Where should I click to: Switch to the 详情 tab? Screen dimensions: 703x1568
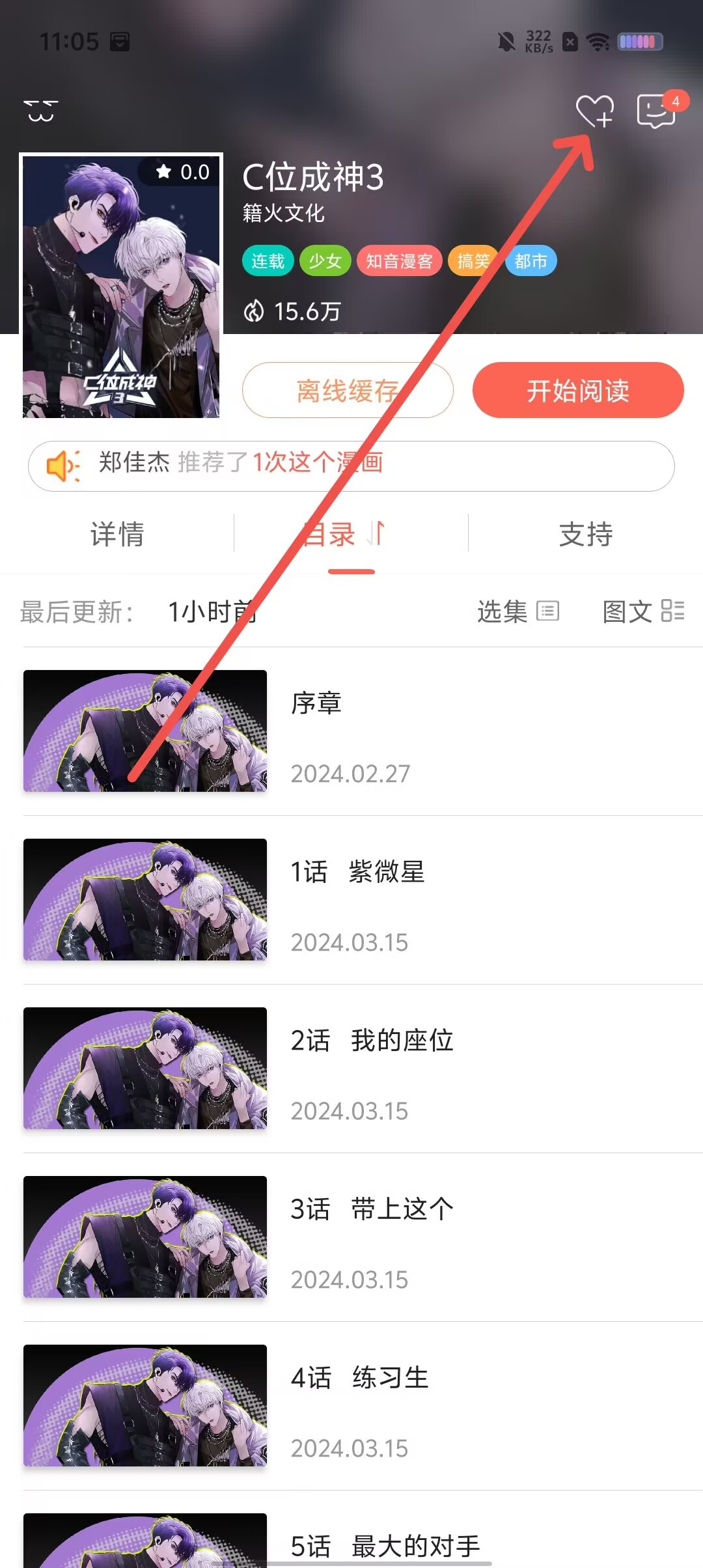click(117, 534)
